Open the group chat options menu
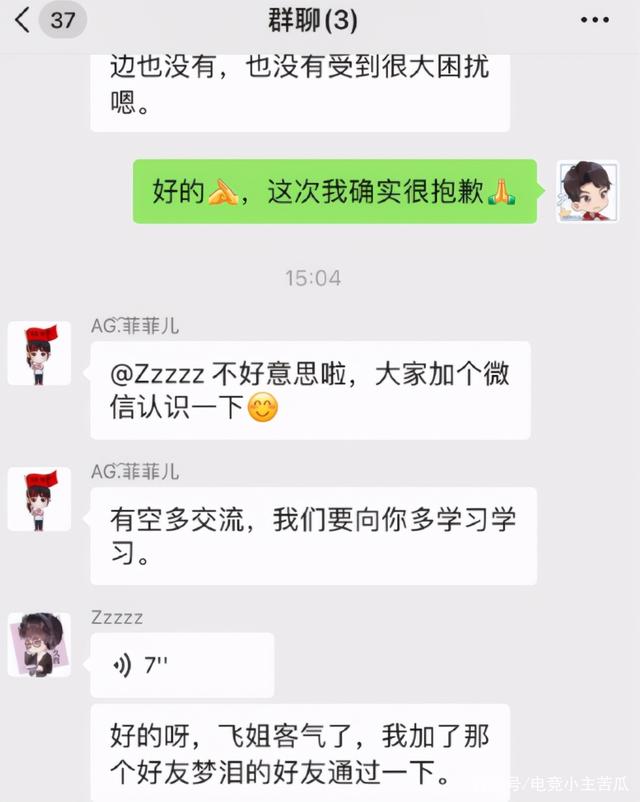Viewport: 640px width, 802px height. tap(594, 20)
